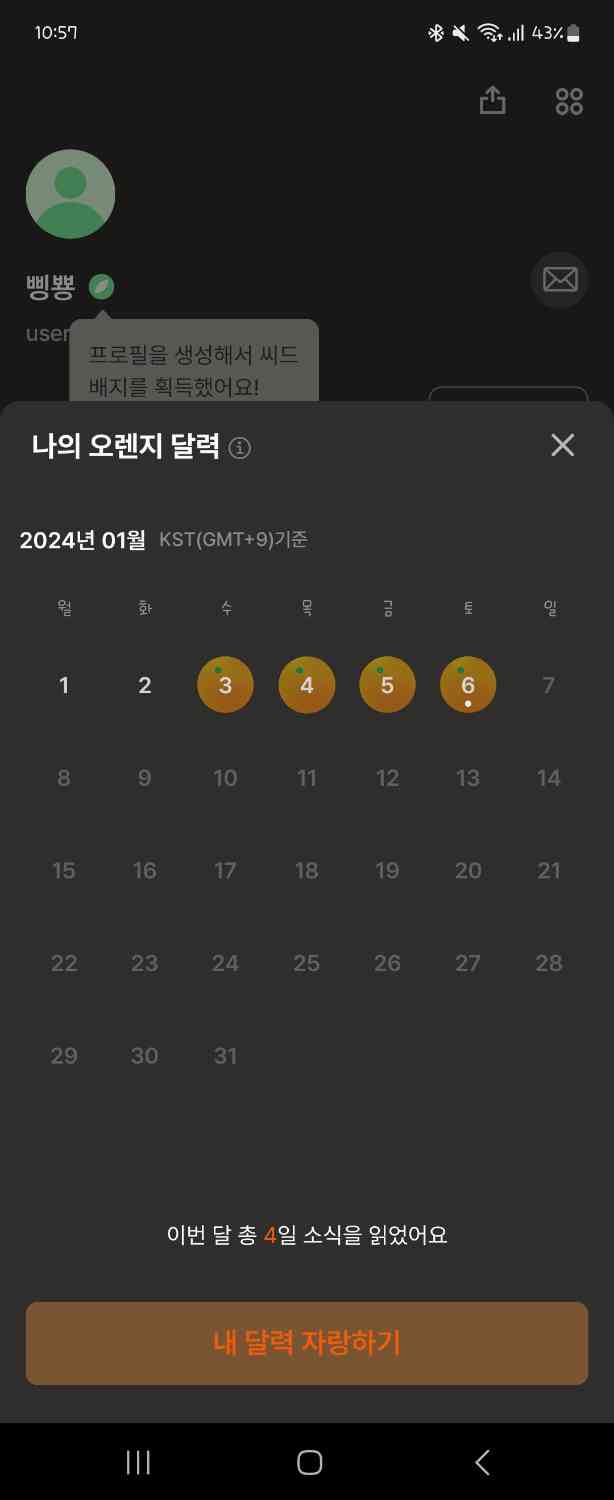Image resolution: width=614 pixels, height=1500 pixels.
Task: Go to the home screen
Action: point(309,1462)
